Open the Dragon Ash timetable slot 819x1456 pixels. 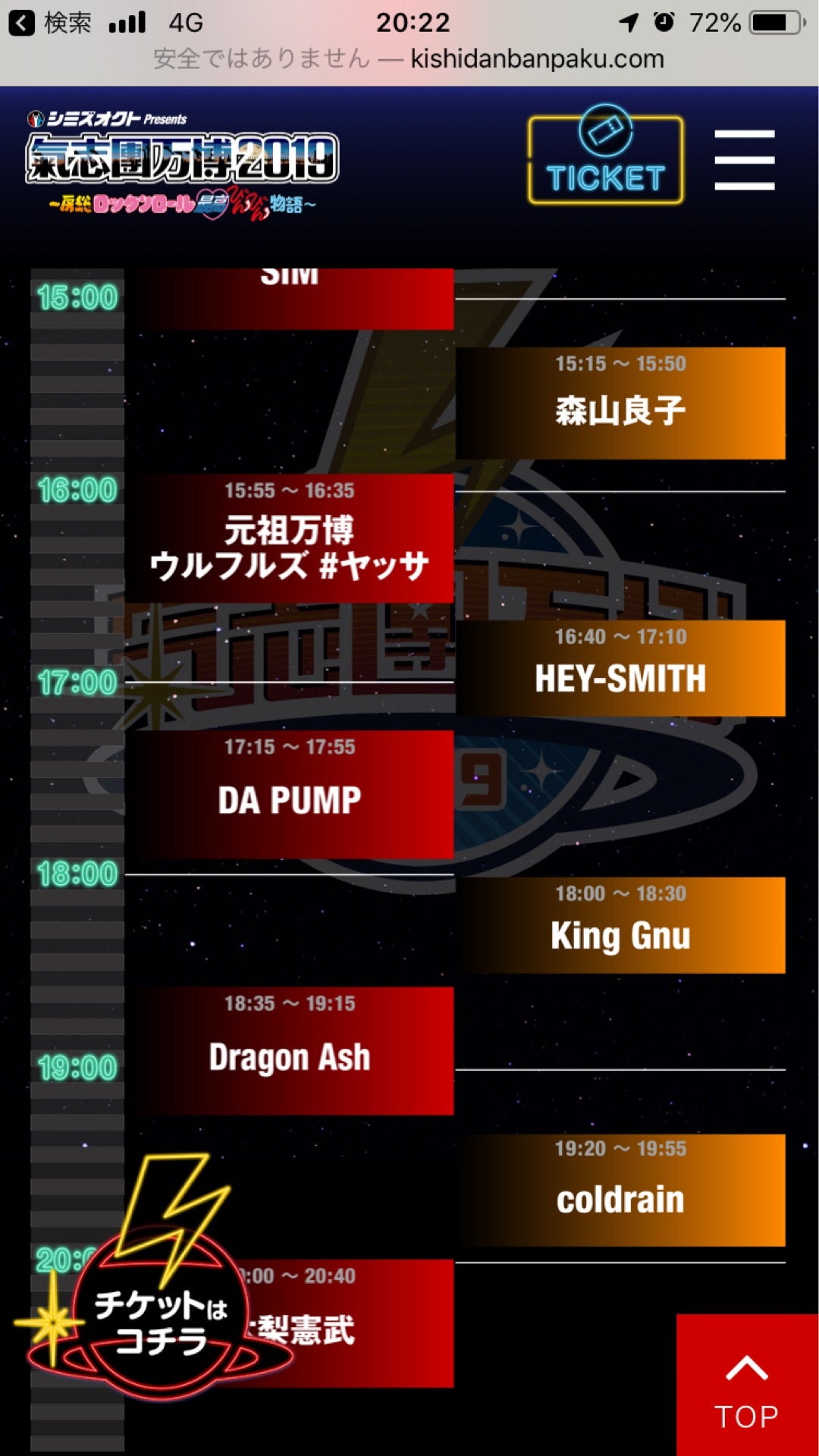tap(289, 1050)
